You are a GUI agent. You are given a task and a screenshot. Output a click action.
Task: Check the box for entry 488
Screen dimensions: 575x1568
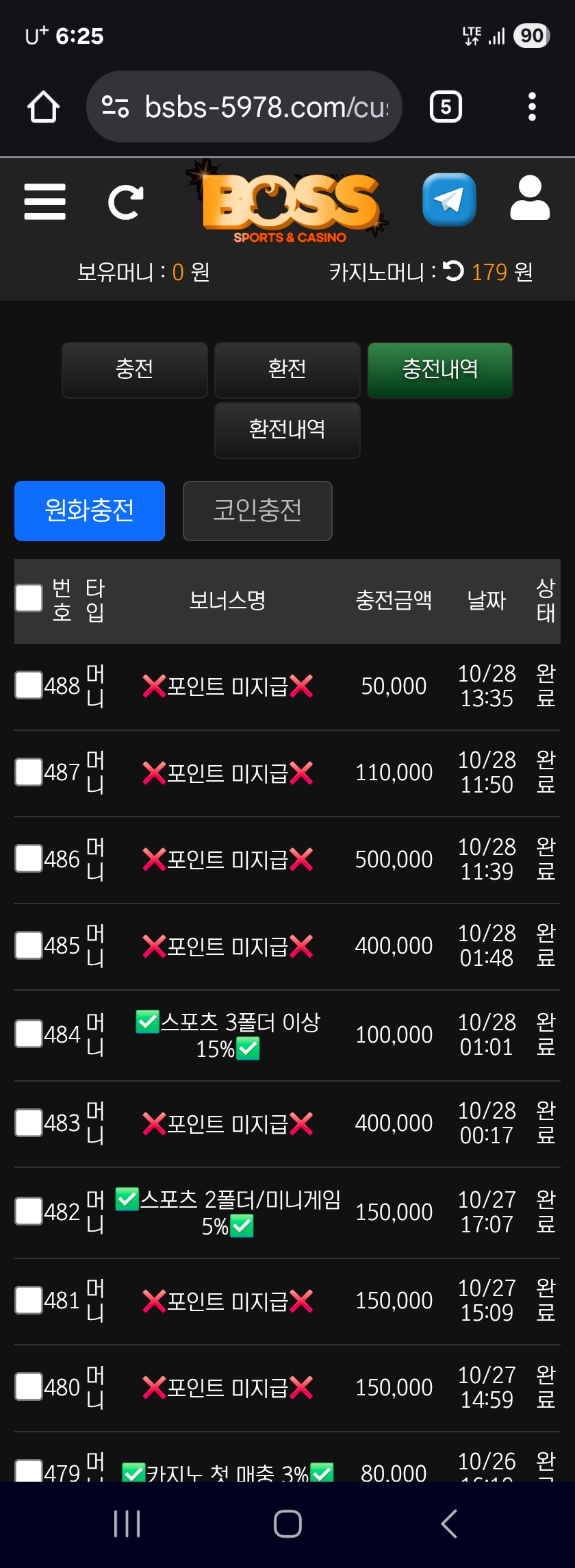pos(29,685)
